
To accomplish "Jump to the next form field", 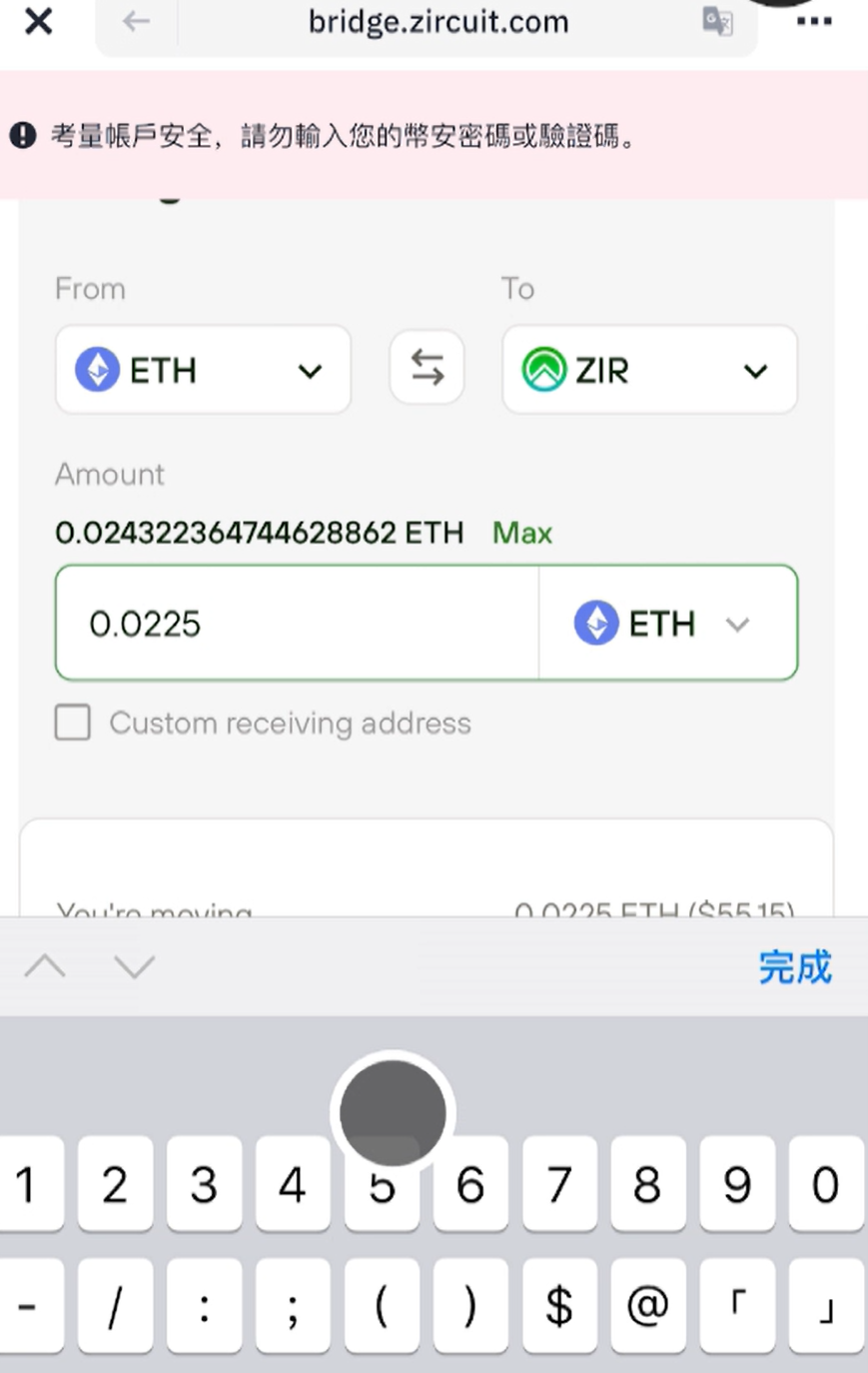I will 134,966.
